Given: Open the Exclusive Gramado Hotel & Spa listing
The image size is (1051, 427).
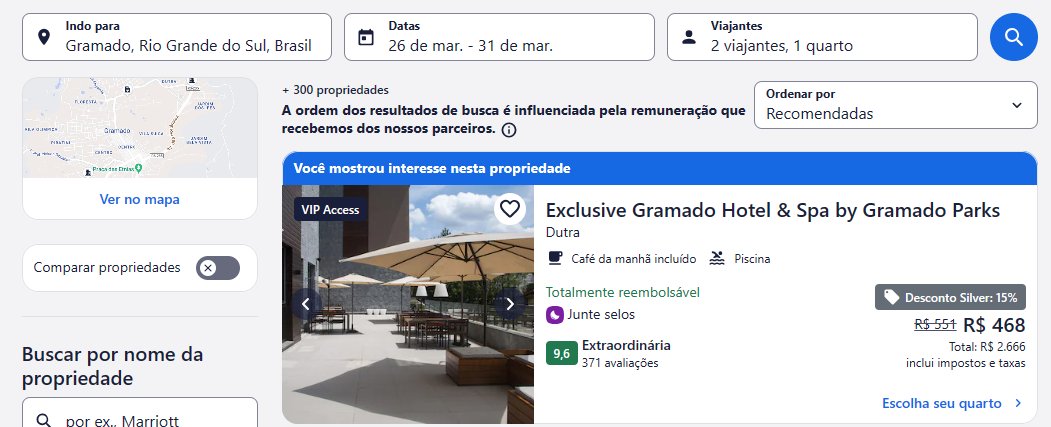Looking at the screenshot, I should pyautogui.click(x=772, y=211).
